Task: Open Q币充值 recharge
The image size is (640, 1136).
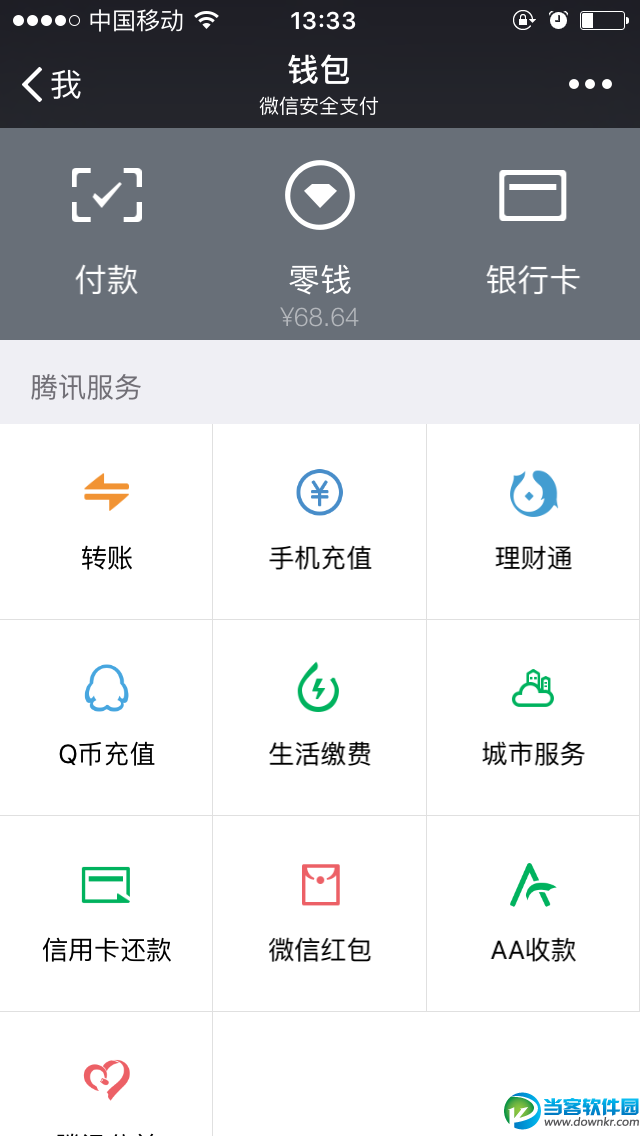Action: (107, 717)
